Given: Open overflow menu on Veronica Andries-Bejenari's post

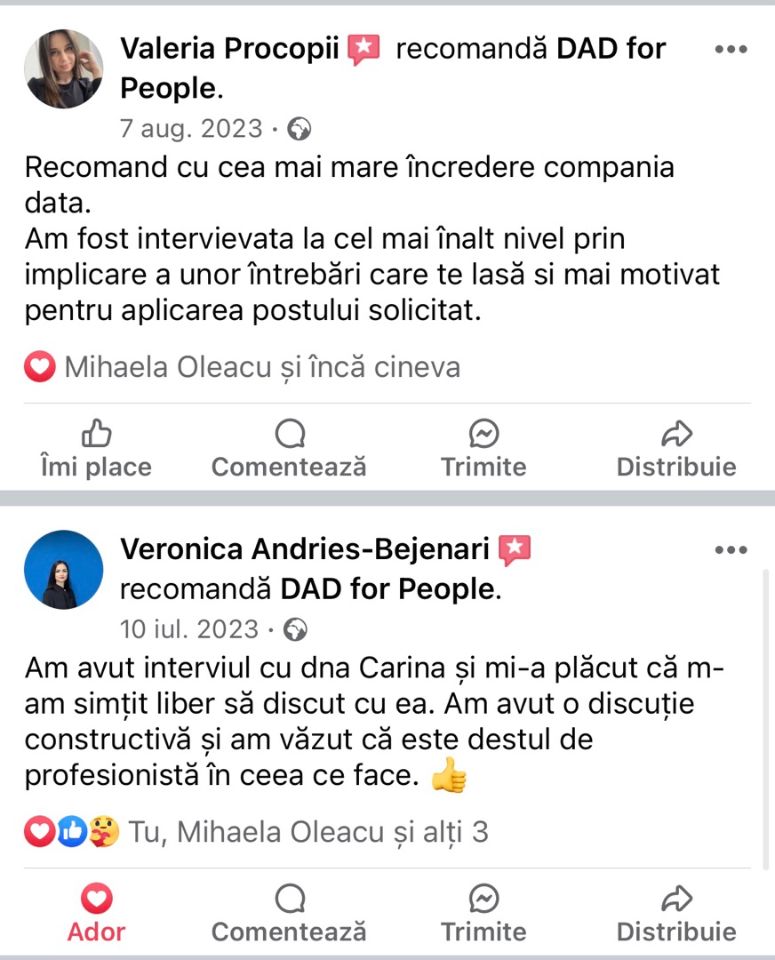Looking at the screenshot, I should tap(731, 550).
